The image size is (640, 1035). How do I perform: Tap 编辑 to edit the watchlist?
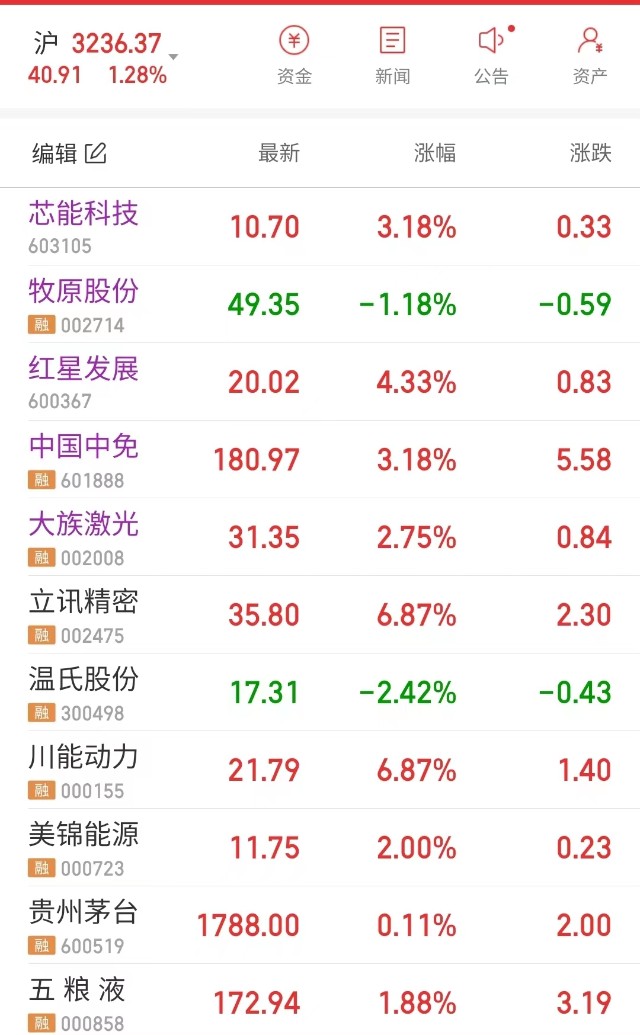tap(69, 153)
